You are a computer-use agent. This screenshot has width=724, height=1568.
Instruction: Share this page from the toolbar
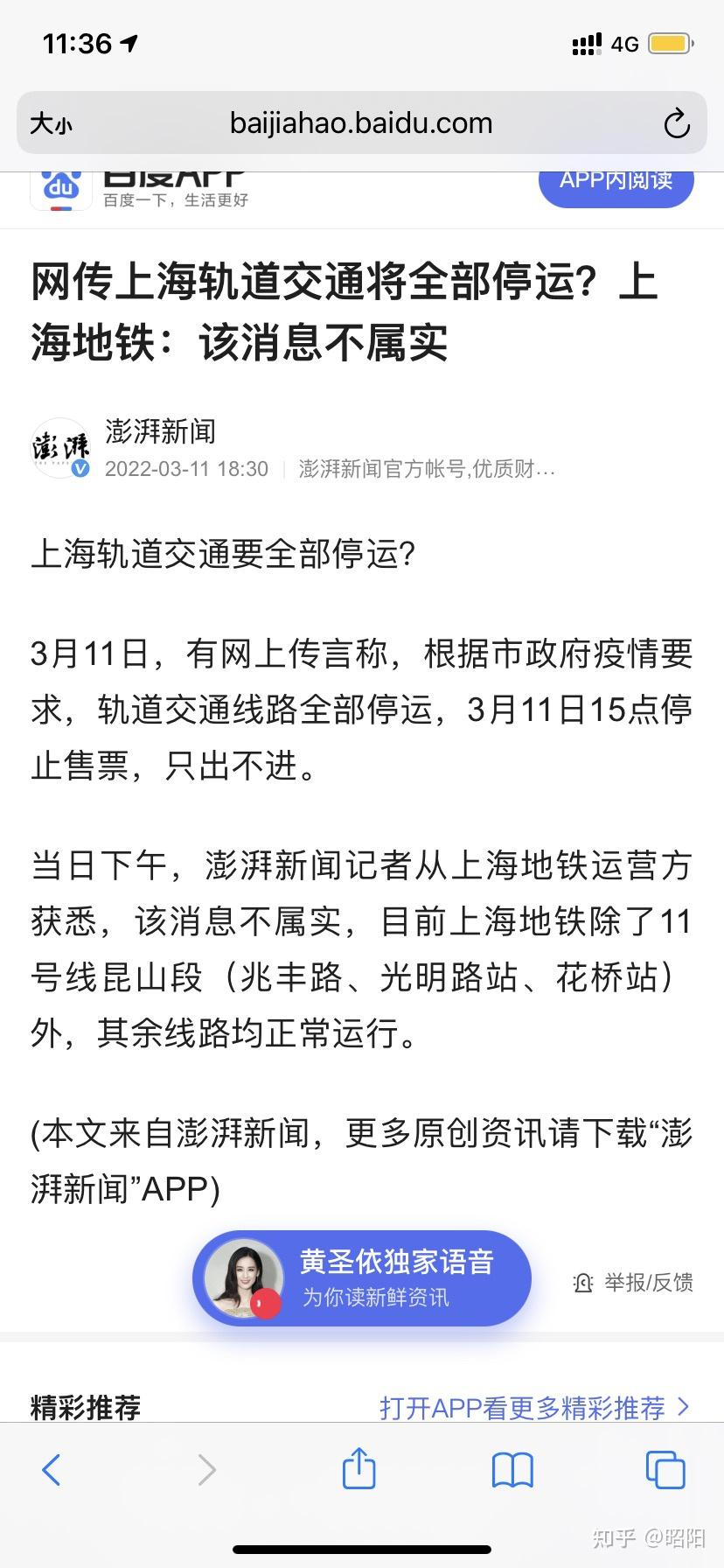point(359,1468)
